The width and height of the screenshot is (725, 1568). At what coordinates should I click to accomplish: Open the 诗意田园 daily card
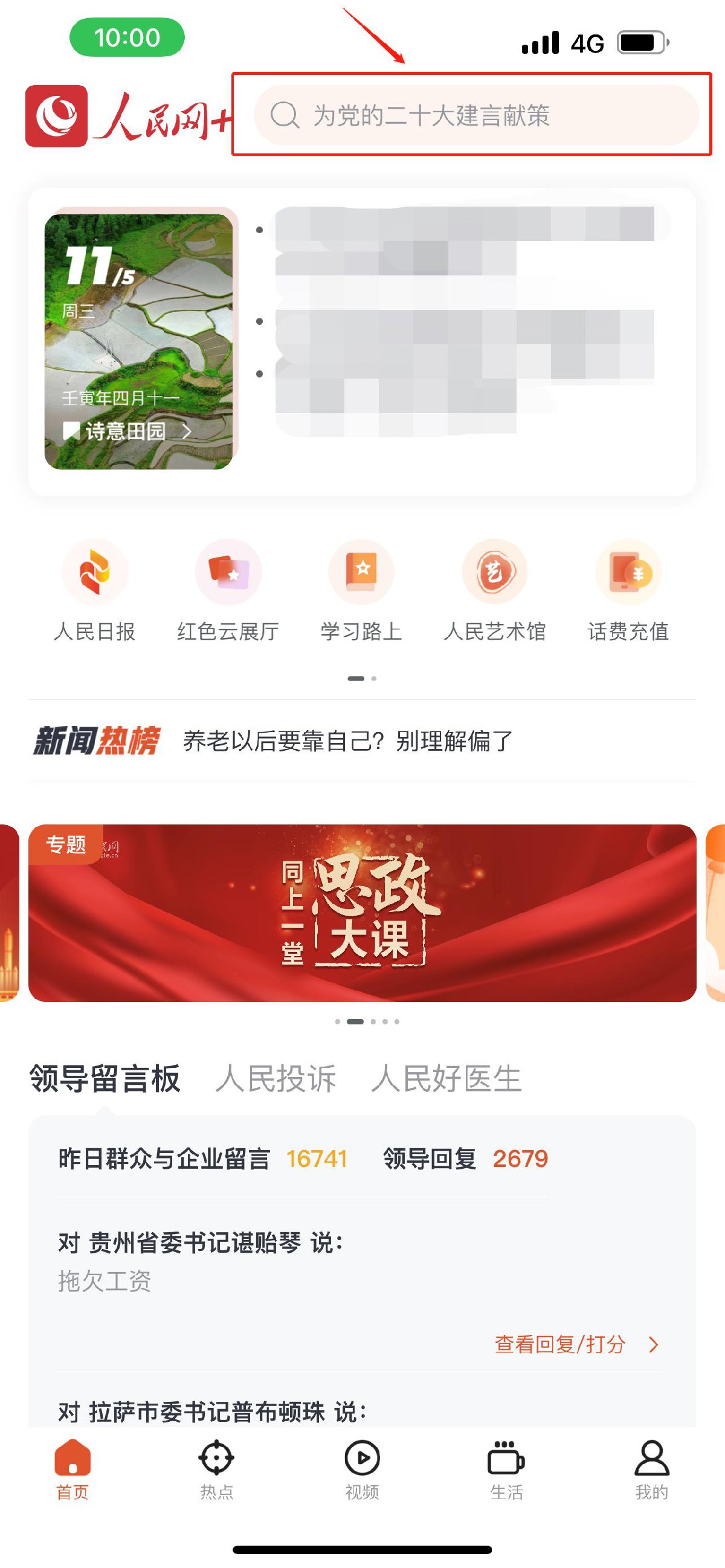click(x=139, y=341)
